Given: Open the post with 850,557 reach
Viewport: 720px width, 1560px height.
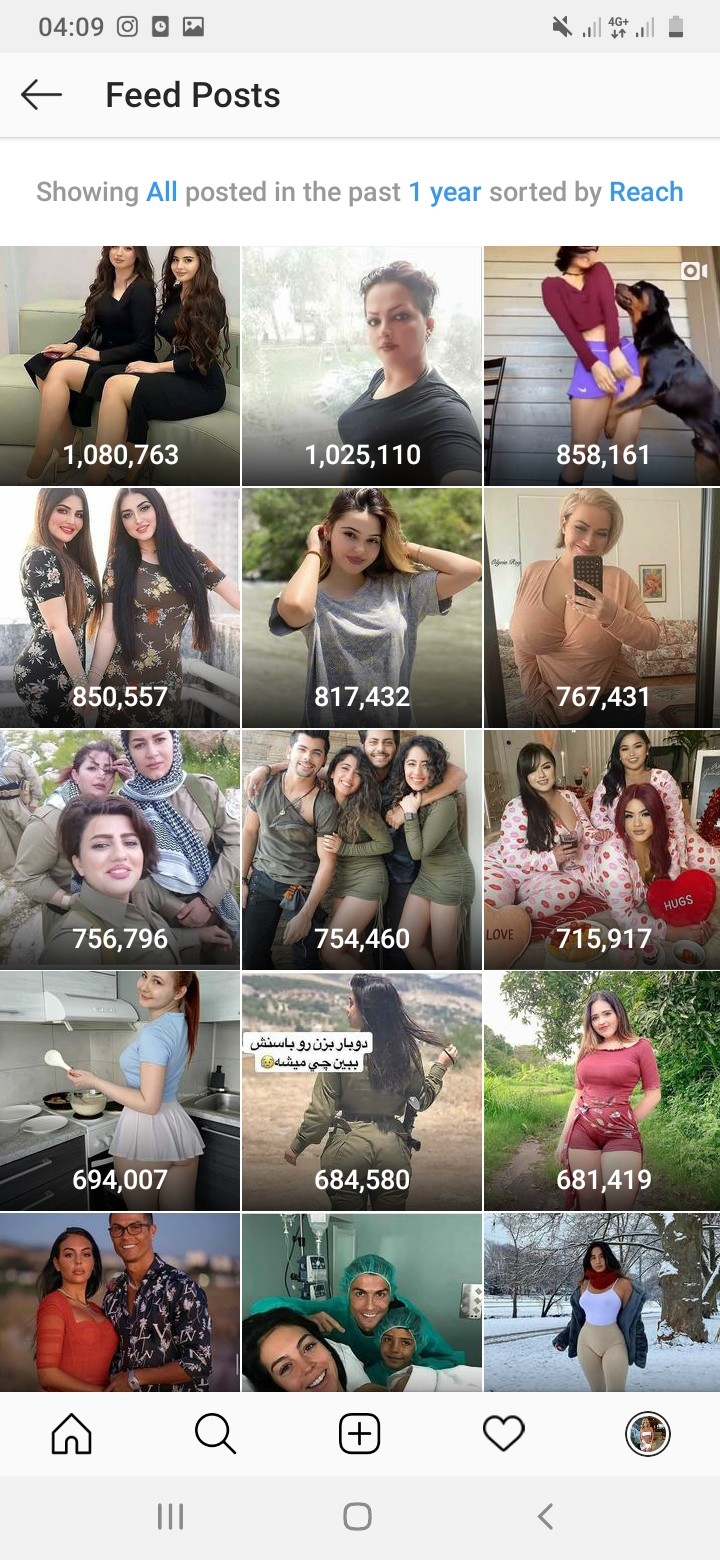Looking at the screenshot, I should tap(120, 608).
